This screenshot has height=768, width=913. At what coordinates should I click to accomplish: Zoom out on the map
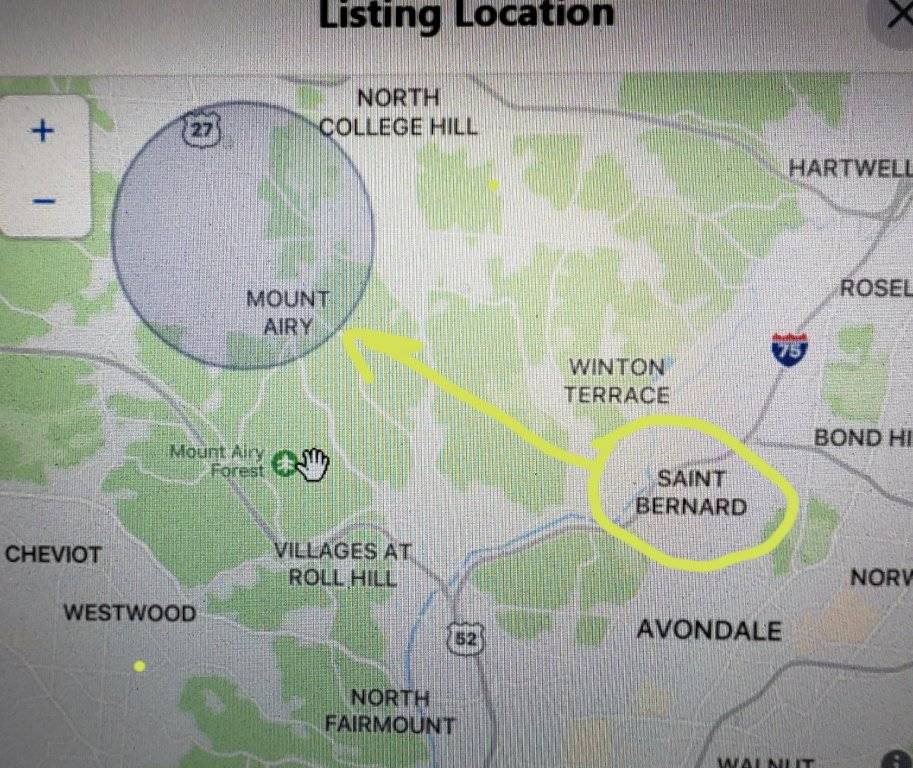tap(42, 201)
